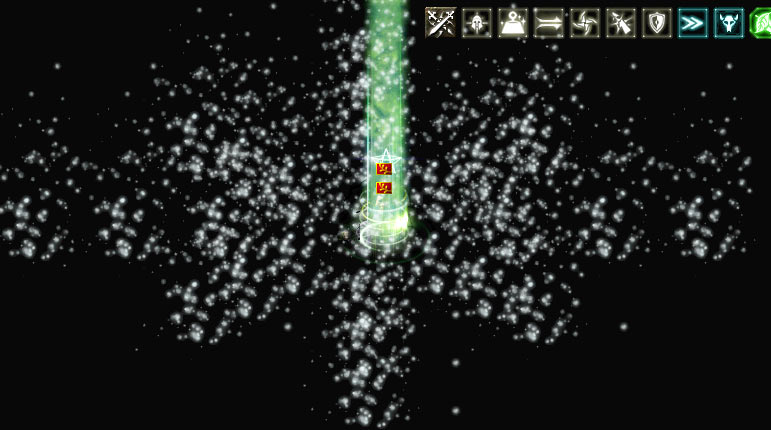Tap the shield icon

coord(657,22)
